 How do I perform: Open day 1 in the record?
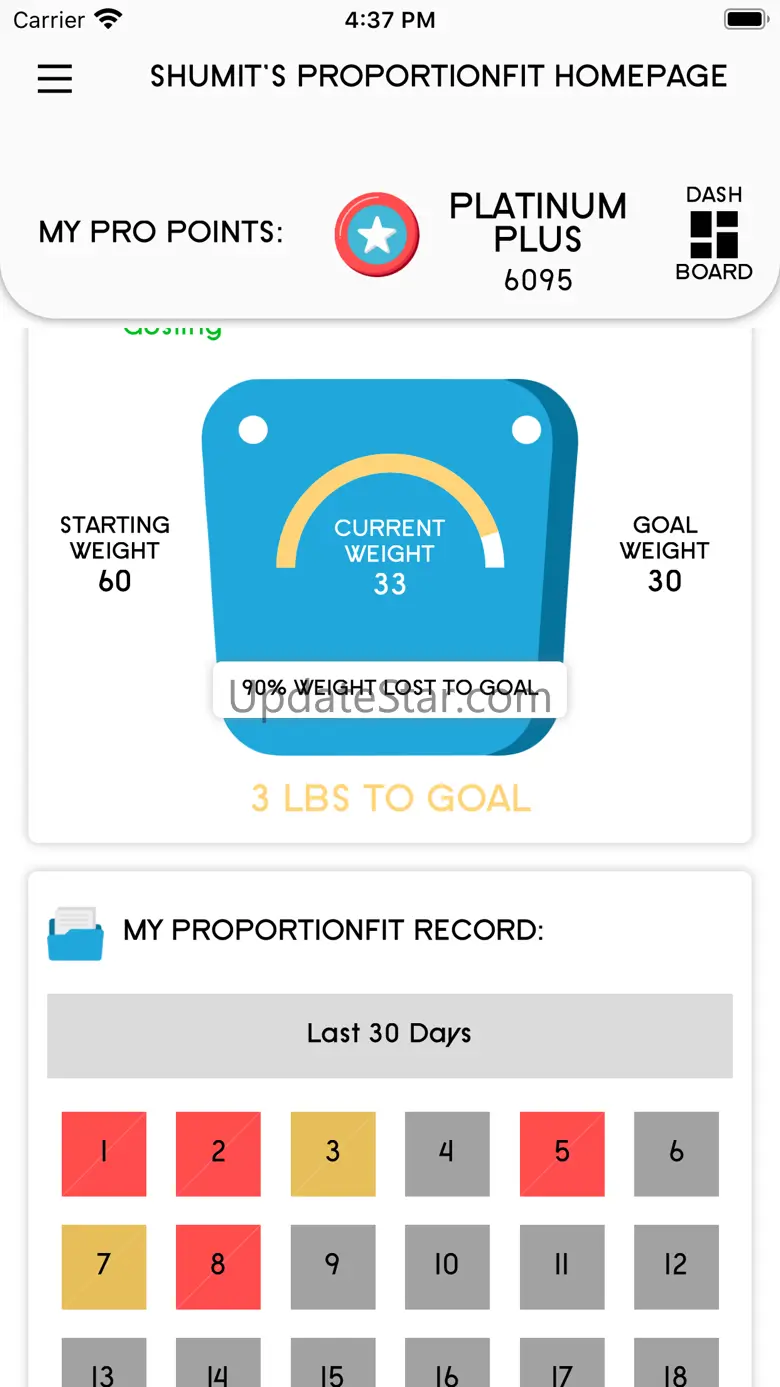104,1154
